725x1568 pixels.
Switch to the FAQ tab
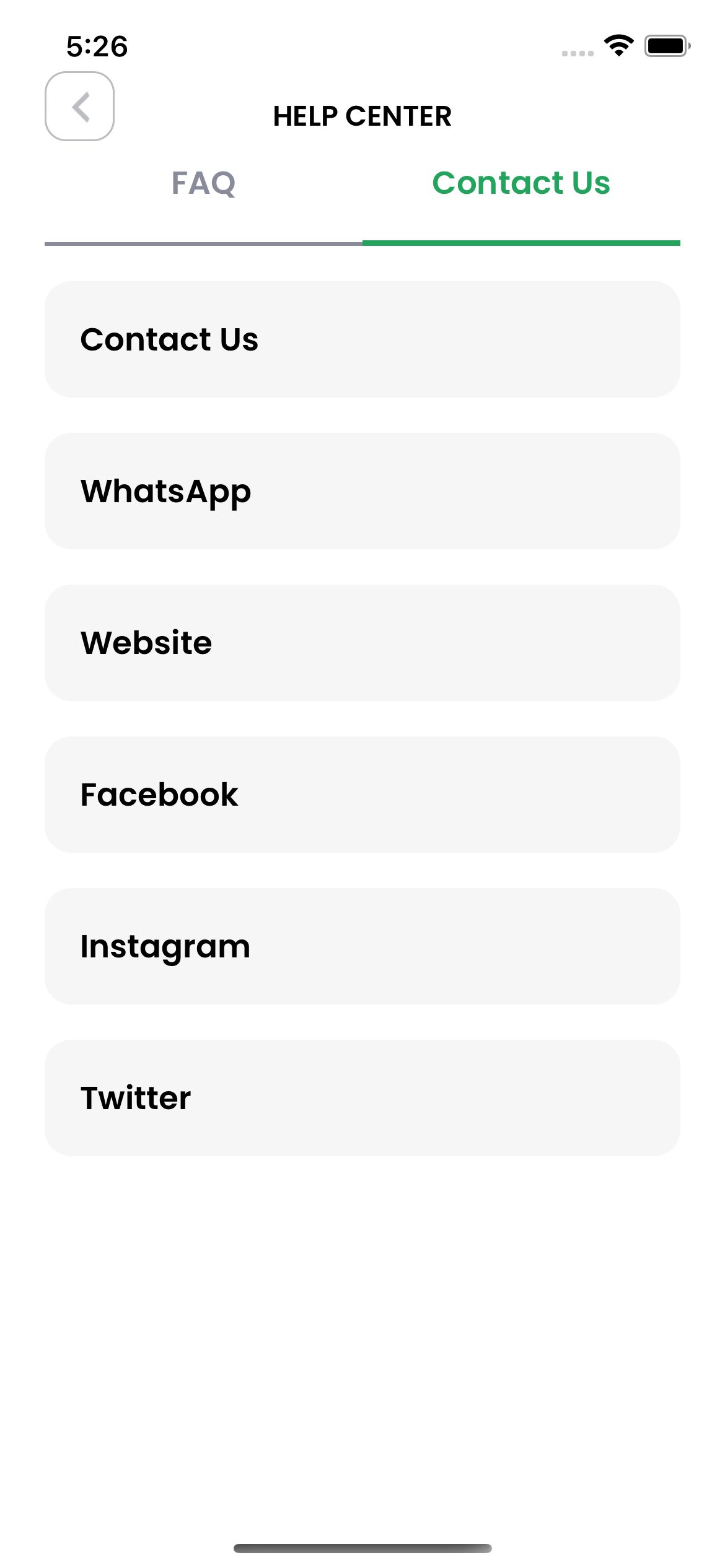[x=203, y=183]
